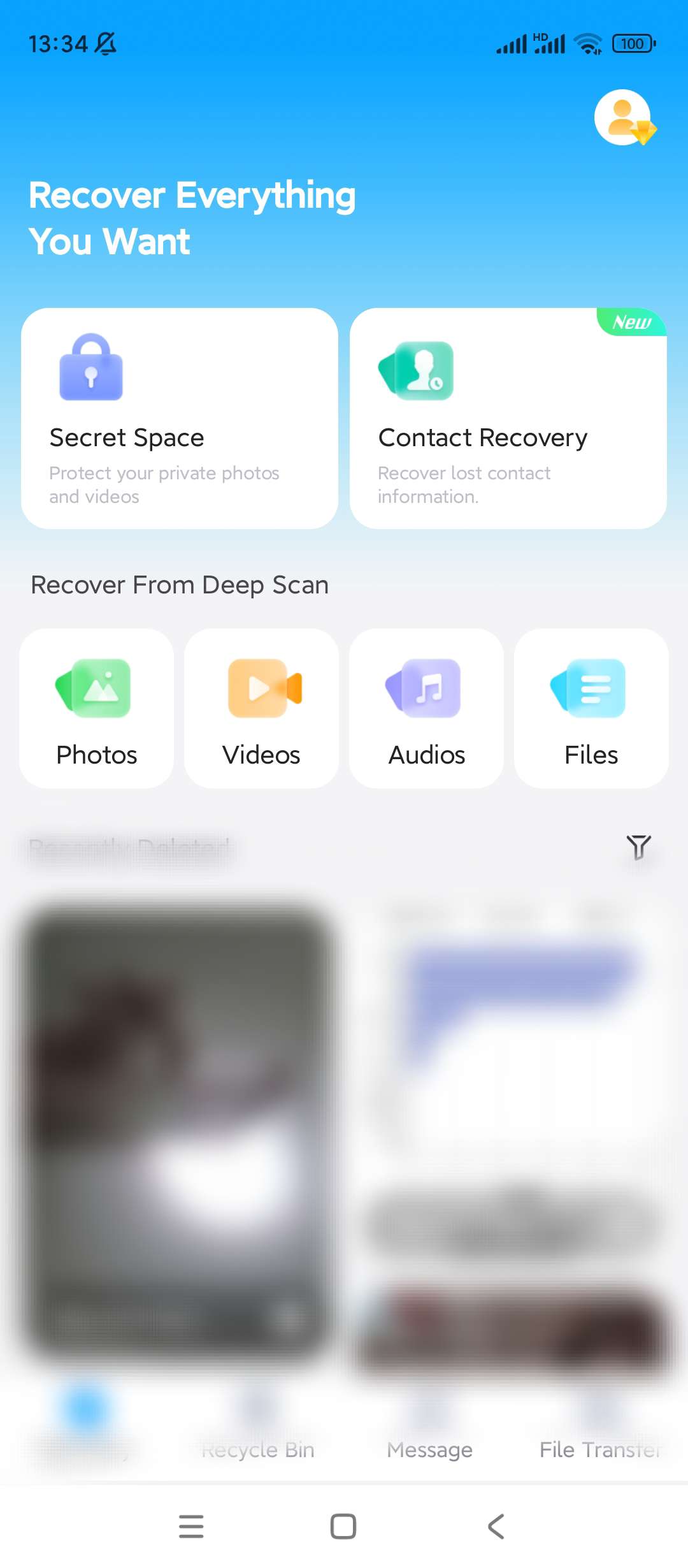Switch to the Recycle Bin tab

[258, 1433]
